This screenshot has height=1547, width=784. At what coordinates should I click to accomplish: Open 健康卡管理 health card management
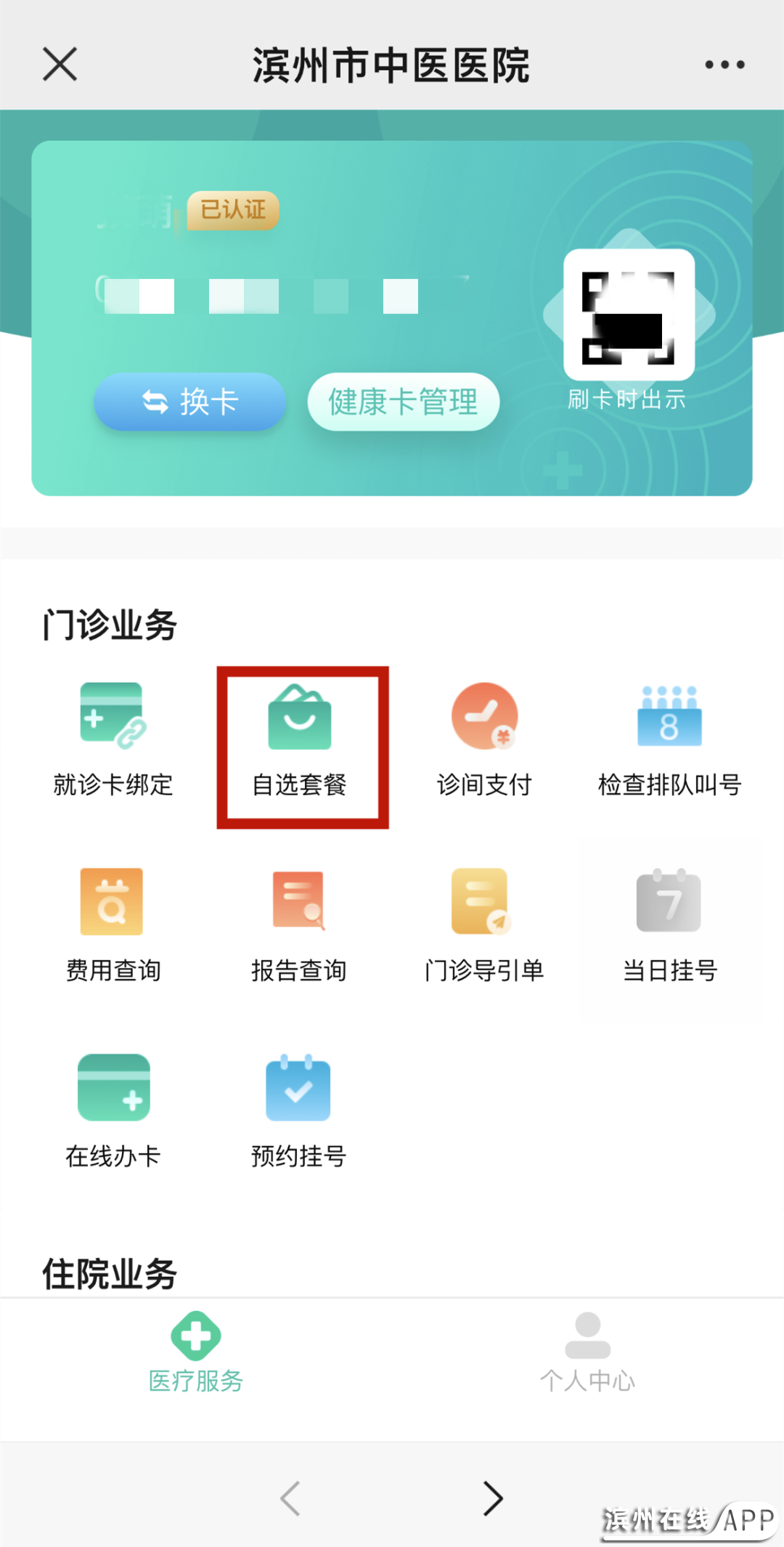click(x=403, y=402)
